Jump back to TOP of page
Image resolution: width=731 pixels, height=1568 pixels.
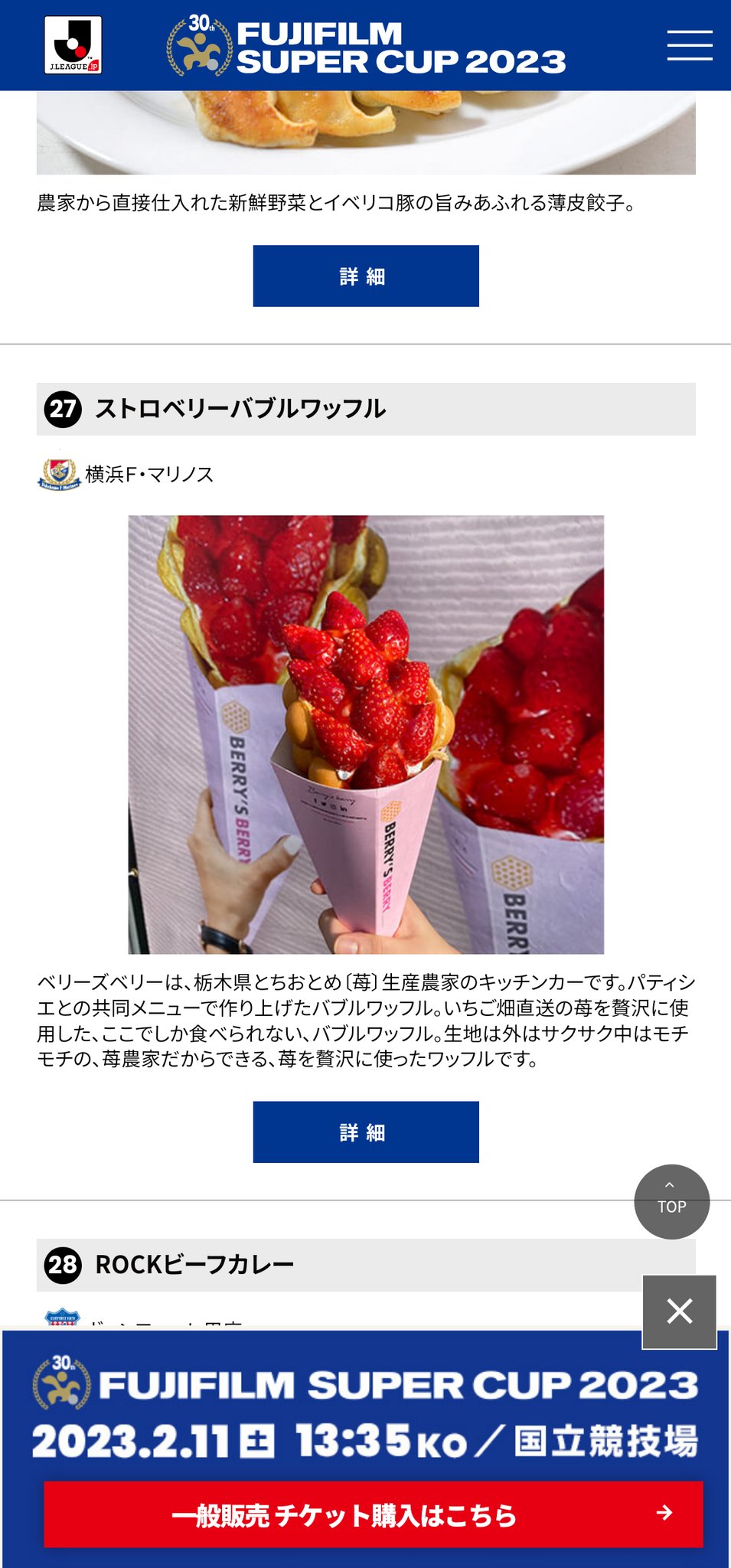[x=671, y=1201]
